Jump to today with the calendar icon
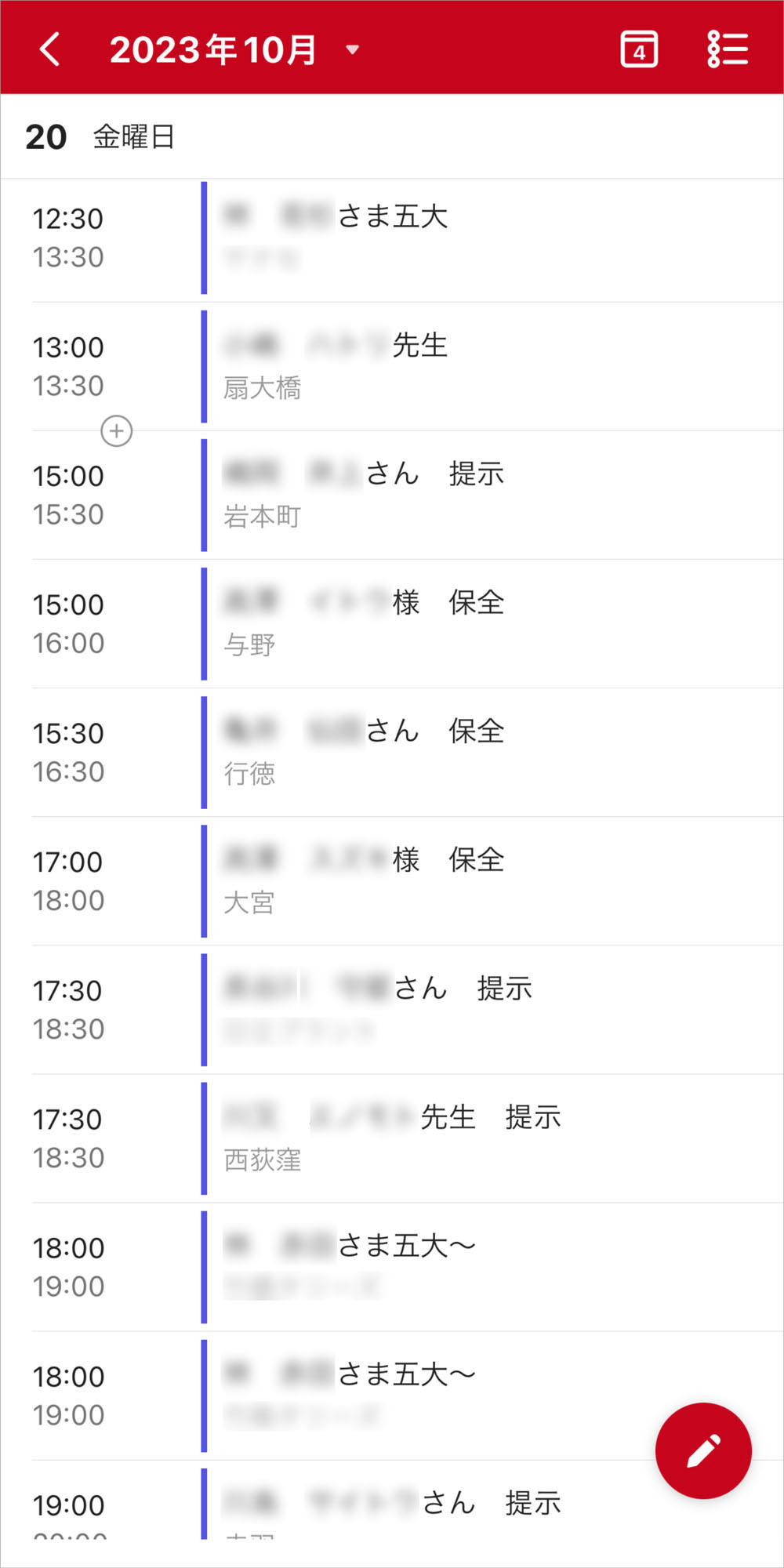Screen dimensions: 784x1568 (639, 49)
